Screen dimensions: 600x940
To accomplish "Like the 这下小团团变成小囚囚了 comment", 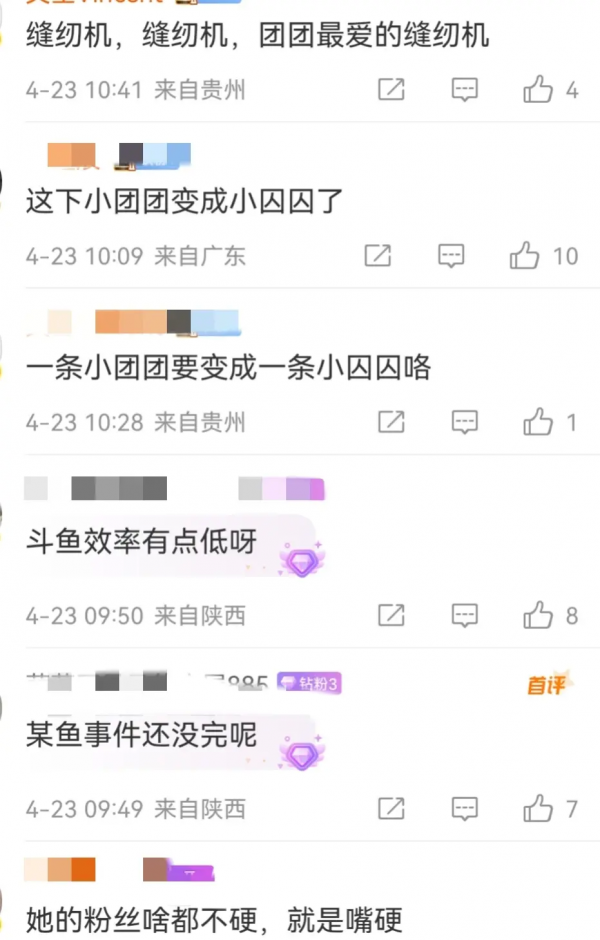I will (525, 256).
